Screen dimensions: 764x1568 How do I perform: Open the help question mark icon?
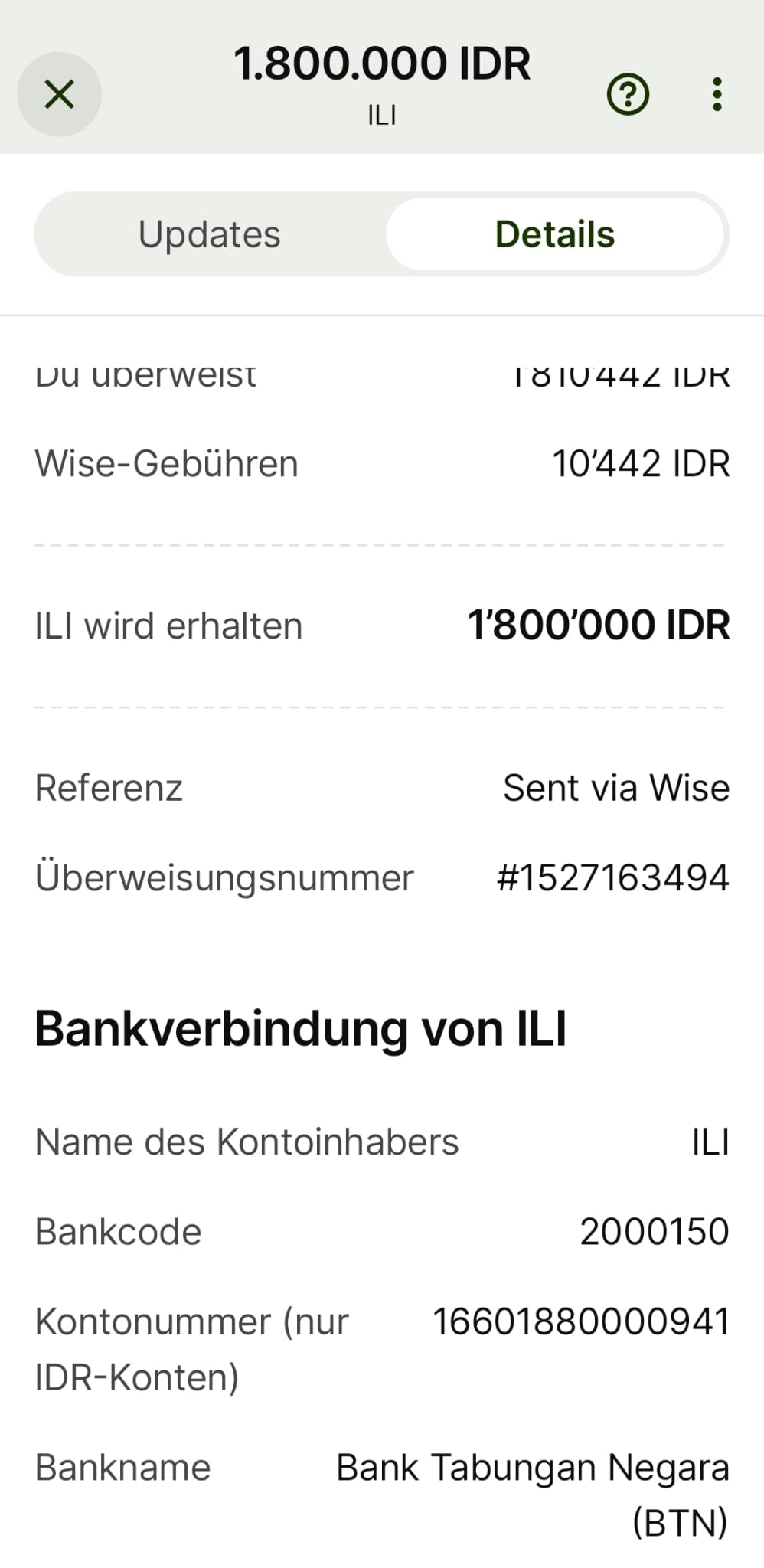coord(628,94)
